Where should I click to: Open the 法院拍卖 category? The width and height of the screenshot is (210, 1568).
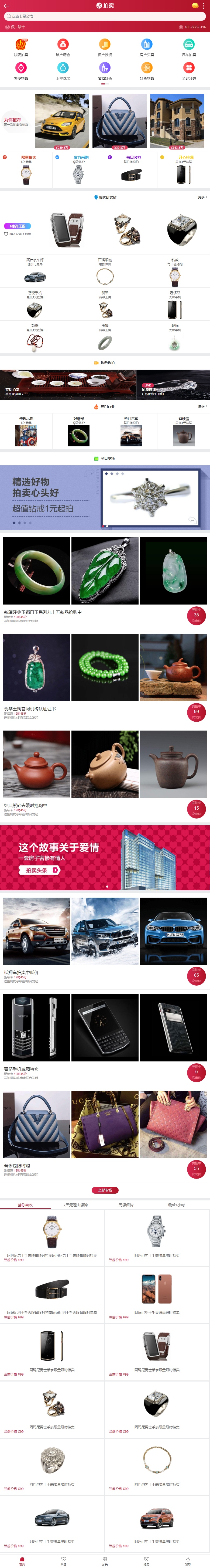pyautogui.click(x=21, y=47)
